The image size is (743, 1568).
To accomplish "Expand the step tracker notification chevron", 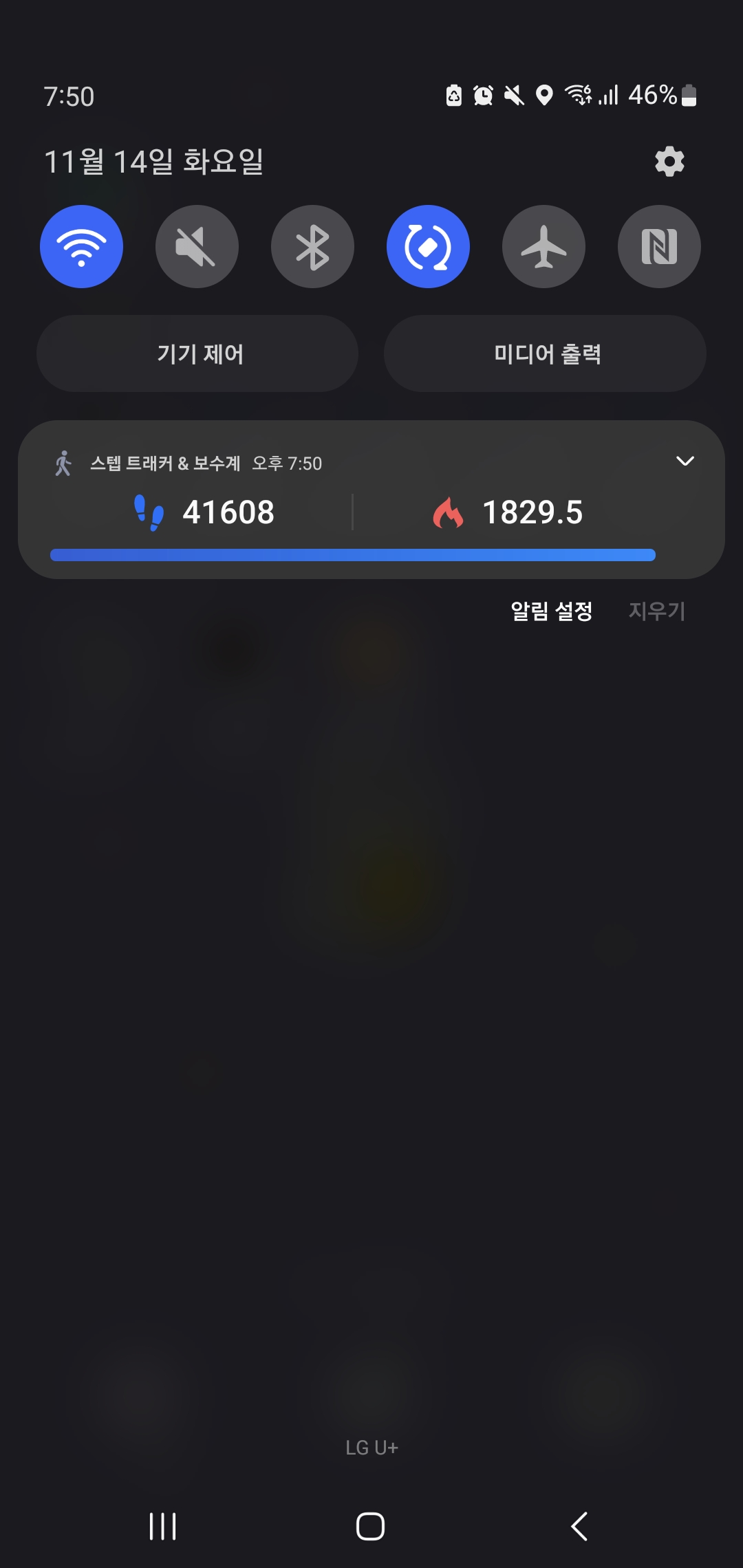I will (x=685, y=461).
